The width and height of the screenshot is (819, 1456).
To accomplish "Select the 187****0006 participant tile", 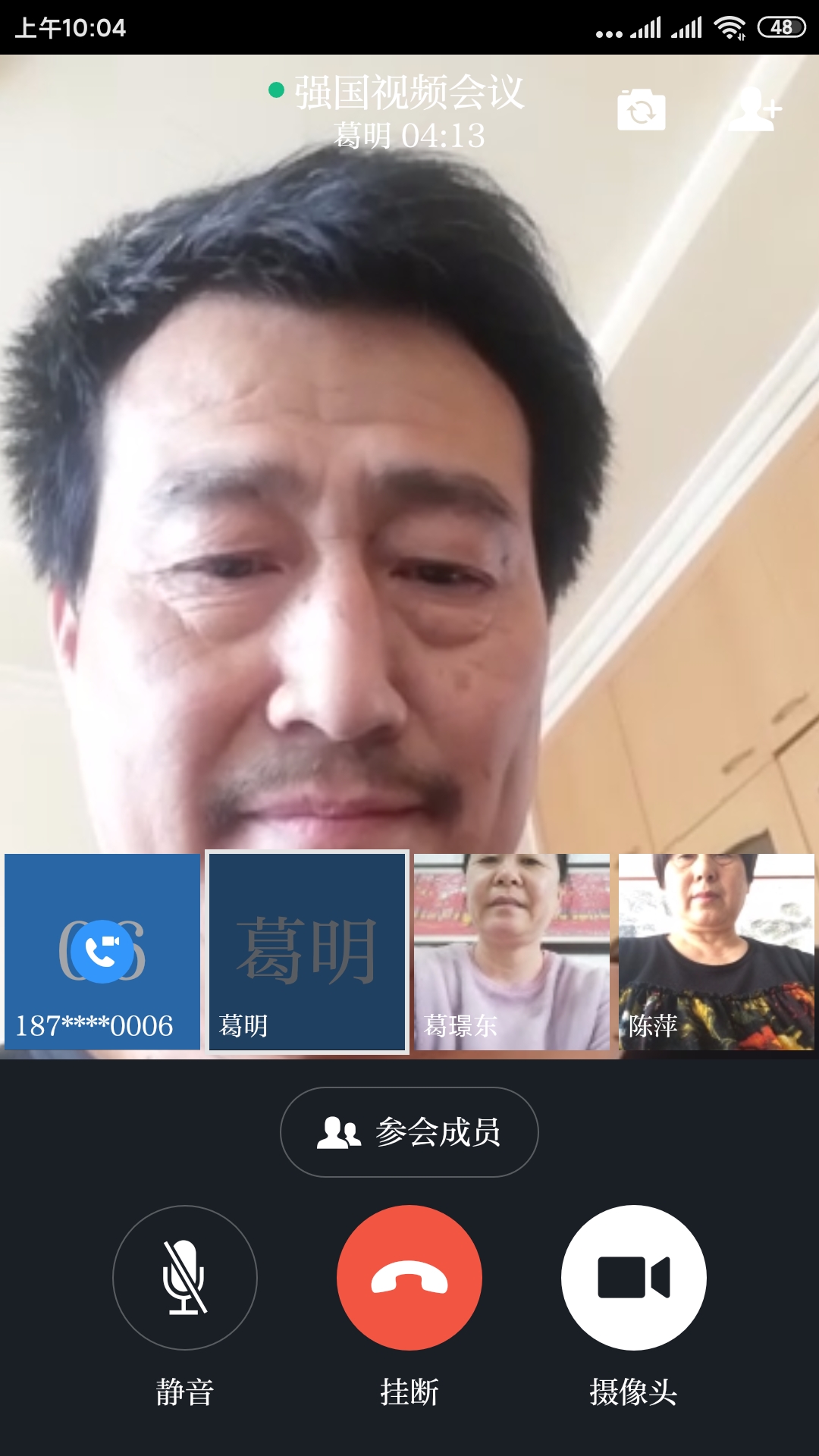I will point(102,952).
